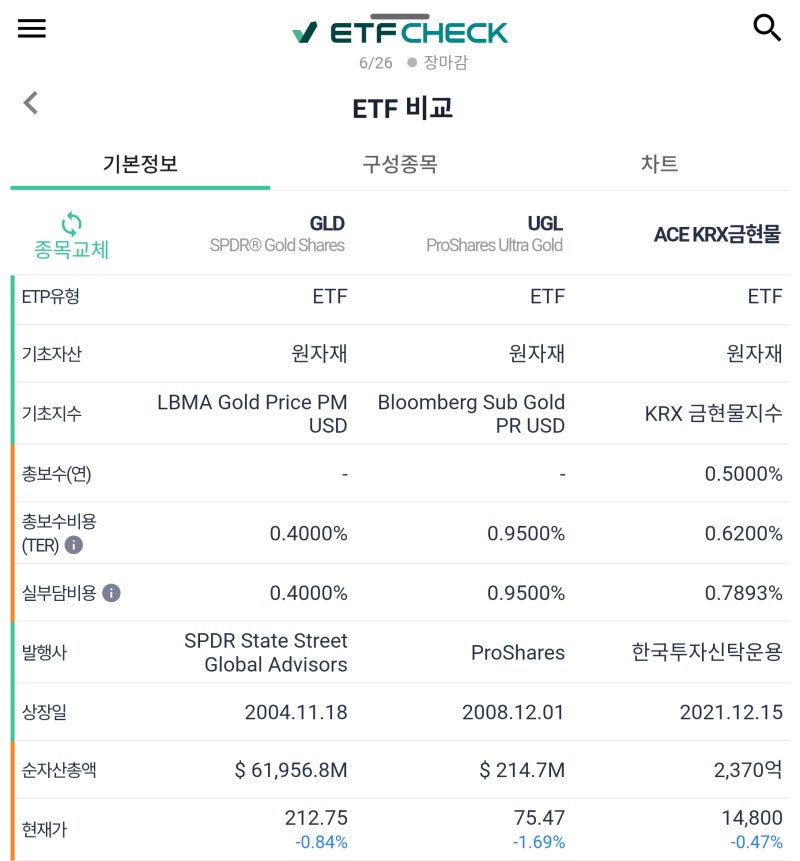
Task: Open the 차트 tab
Action: 660,162
